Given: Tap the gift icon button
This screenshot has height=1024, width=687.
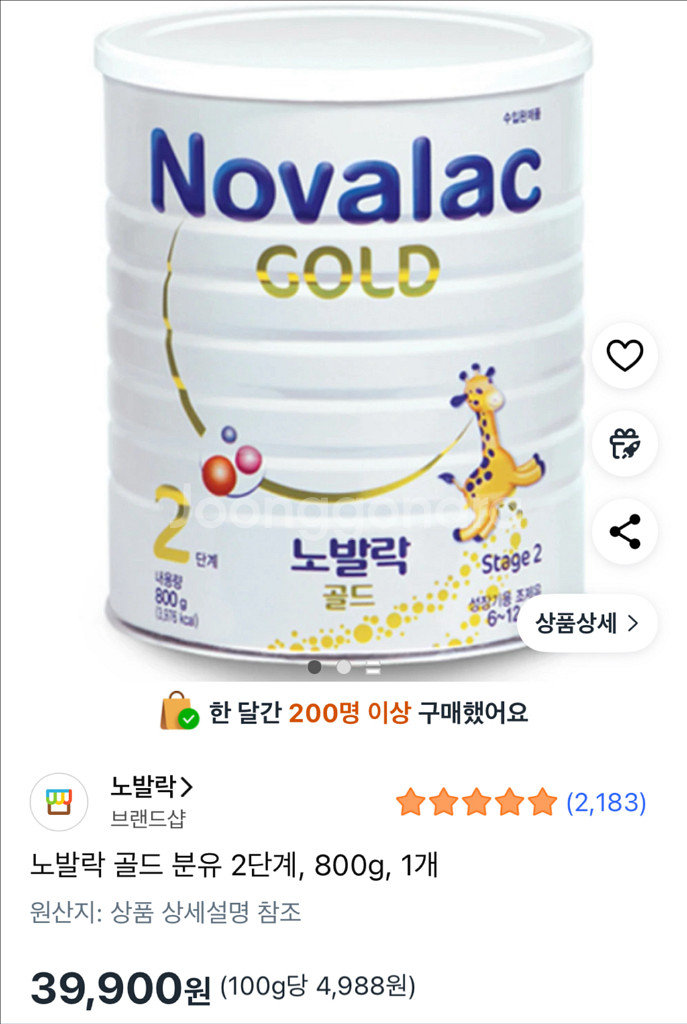Looking at the screenshot, I should 625,443.
